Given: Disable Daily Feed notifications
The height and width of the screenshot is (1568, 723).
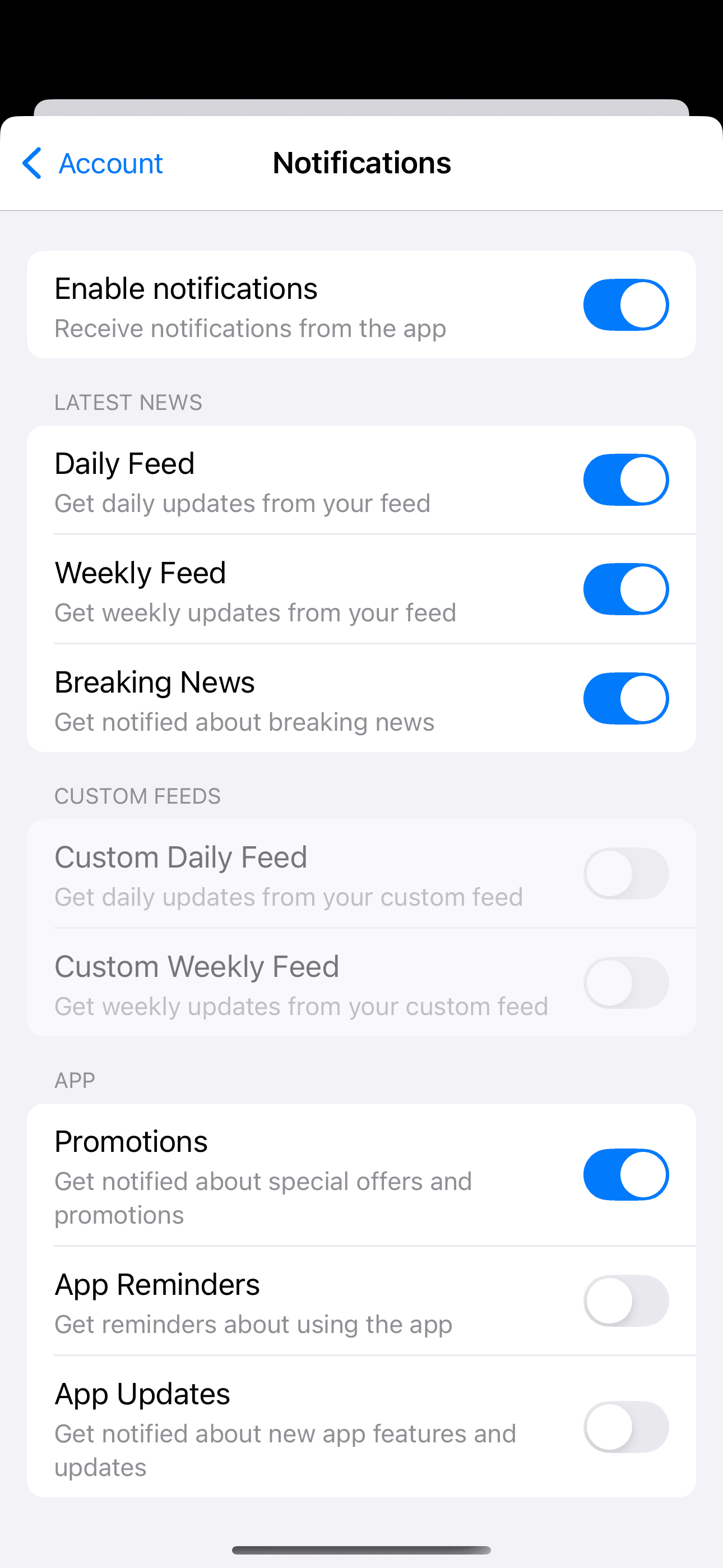Looking at the screenshot, I should 625,479.
